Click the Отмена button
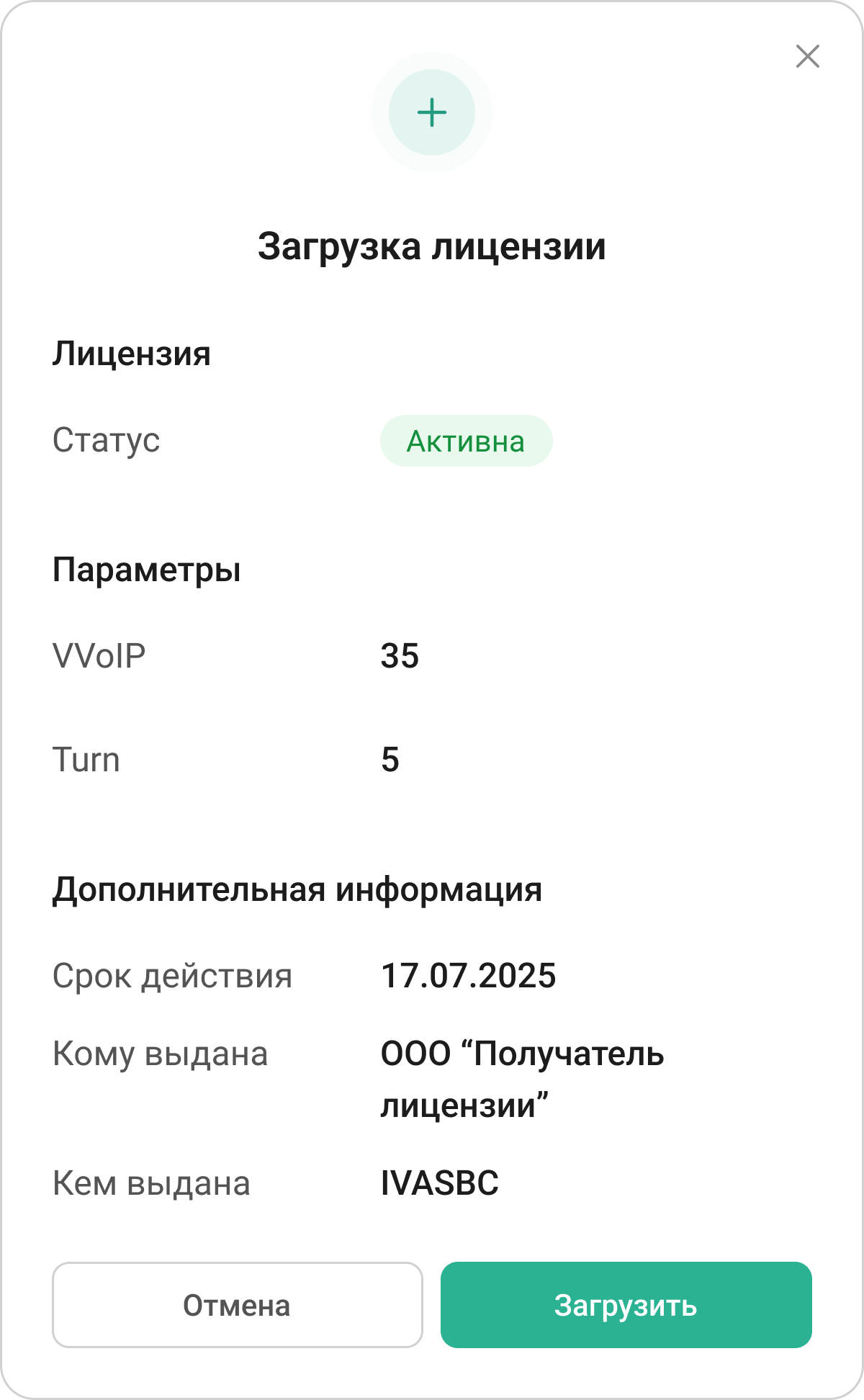This screenshot has height=1400, width=864. coord(238,1305)
